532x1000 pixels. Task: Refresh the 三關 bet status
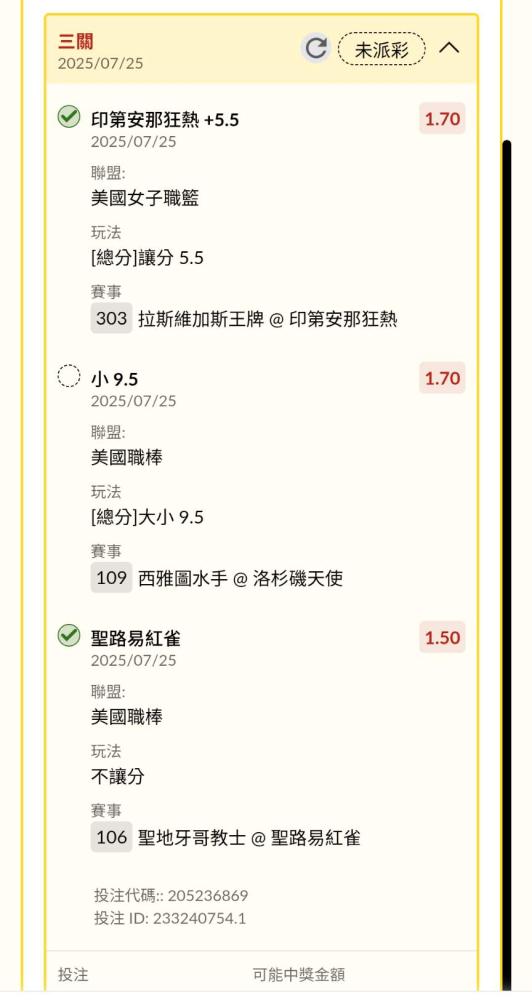pos(316,48)
